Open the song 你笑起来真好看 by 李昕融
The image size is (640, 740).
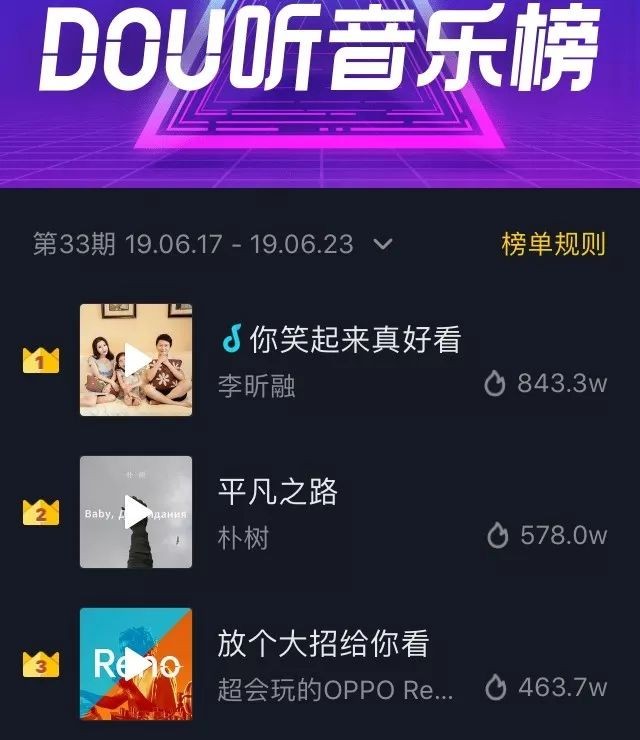pos(340,341)
